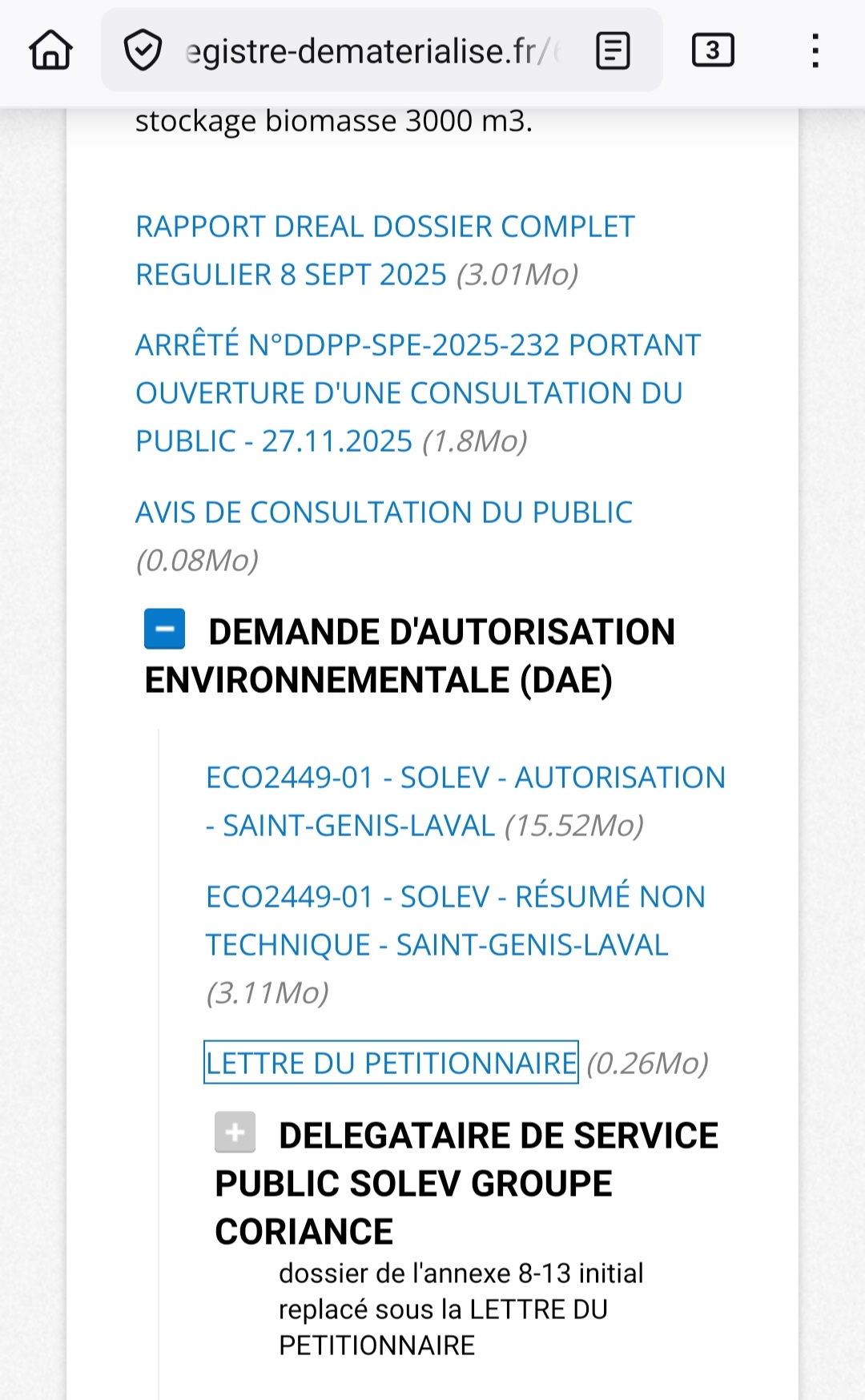View site security shield info
865x1400 pixels.
point(143,50)
